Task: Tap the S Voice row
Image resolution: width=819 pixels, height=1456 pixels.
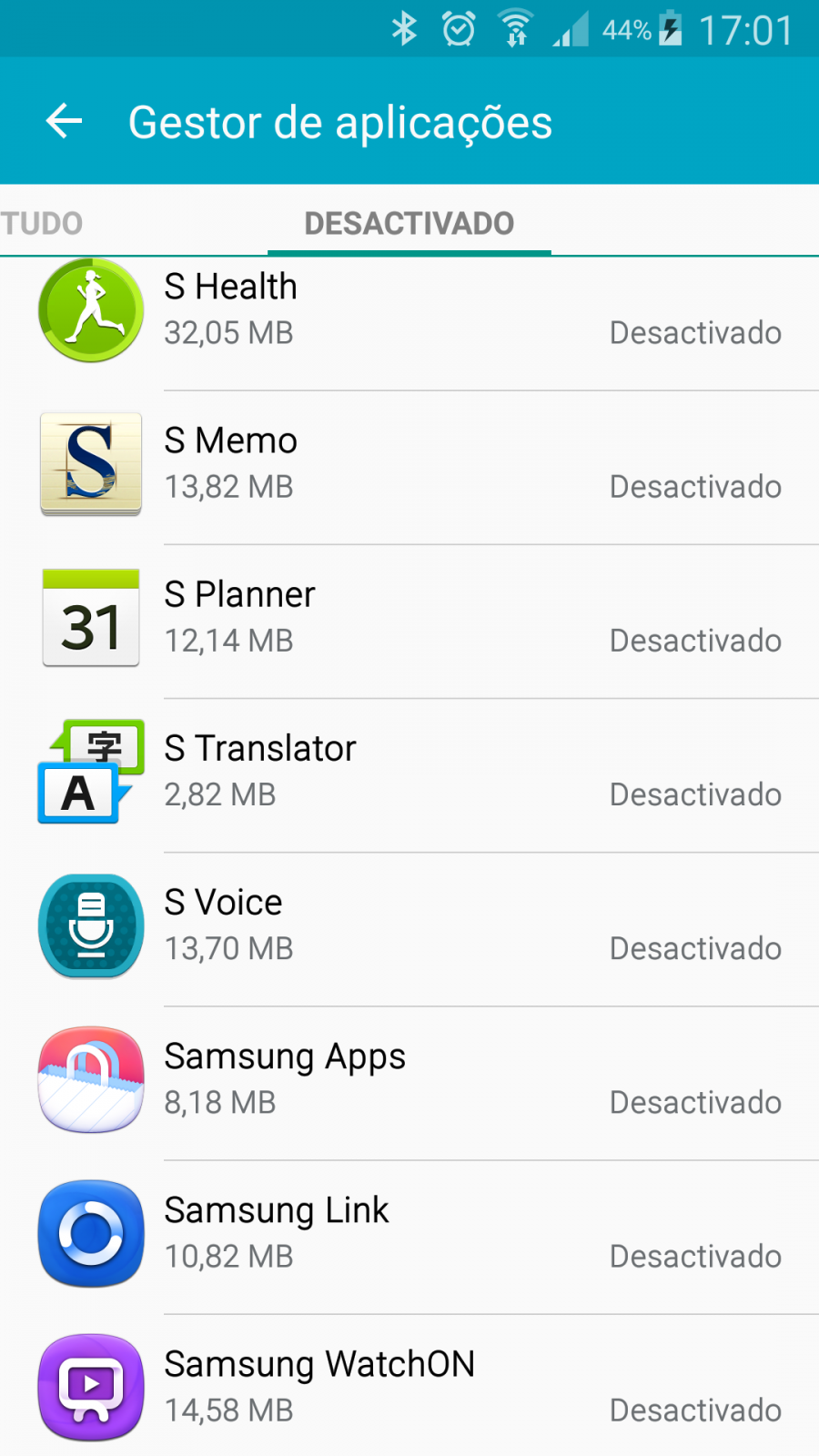Action: pyautogui.click(x=409, y=929)
